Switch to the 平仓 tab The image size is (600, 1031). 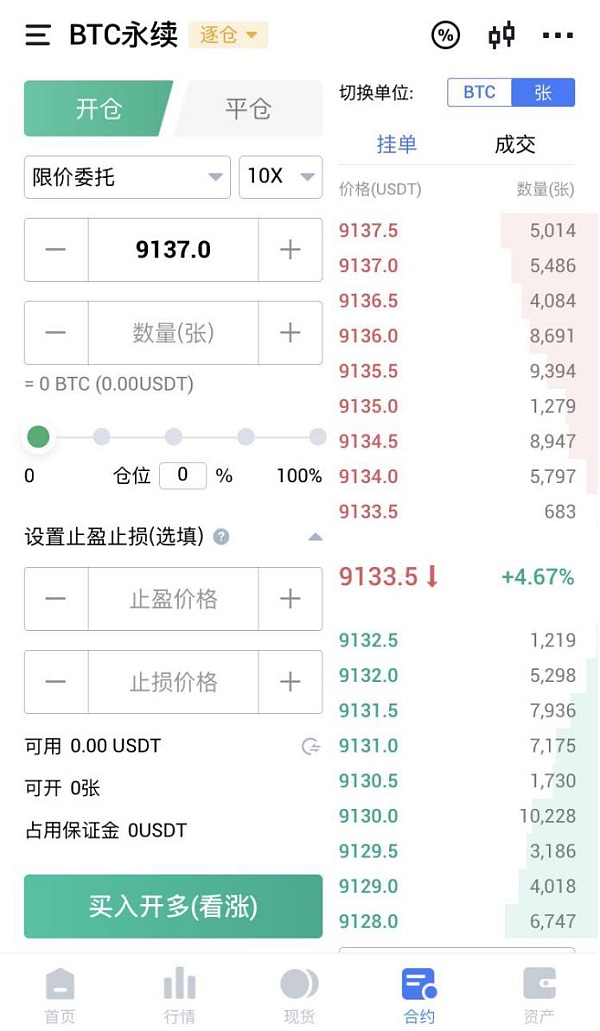pos(249,108)
